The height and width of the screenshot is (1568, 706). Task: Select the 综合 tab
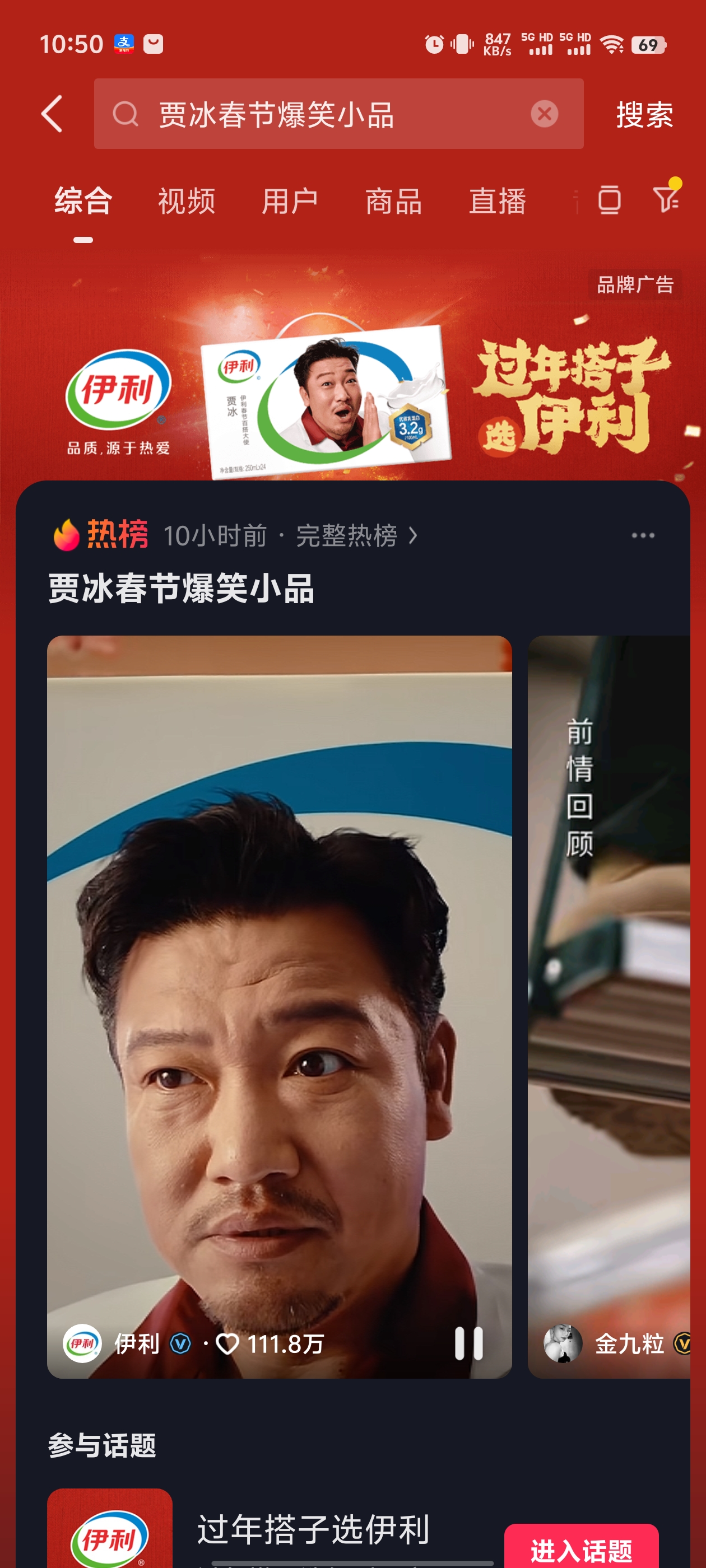(x=83, y=201)
